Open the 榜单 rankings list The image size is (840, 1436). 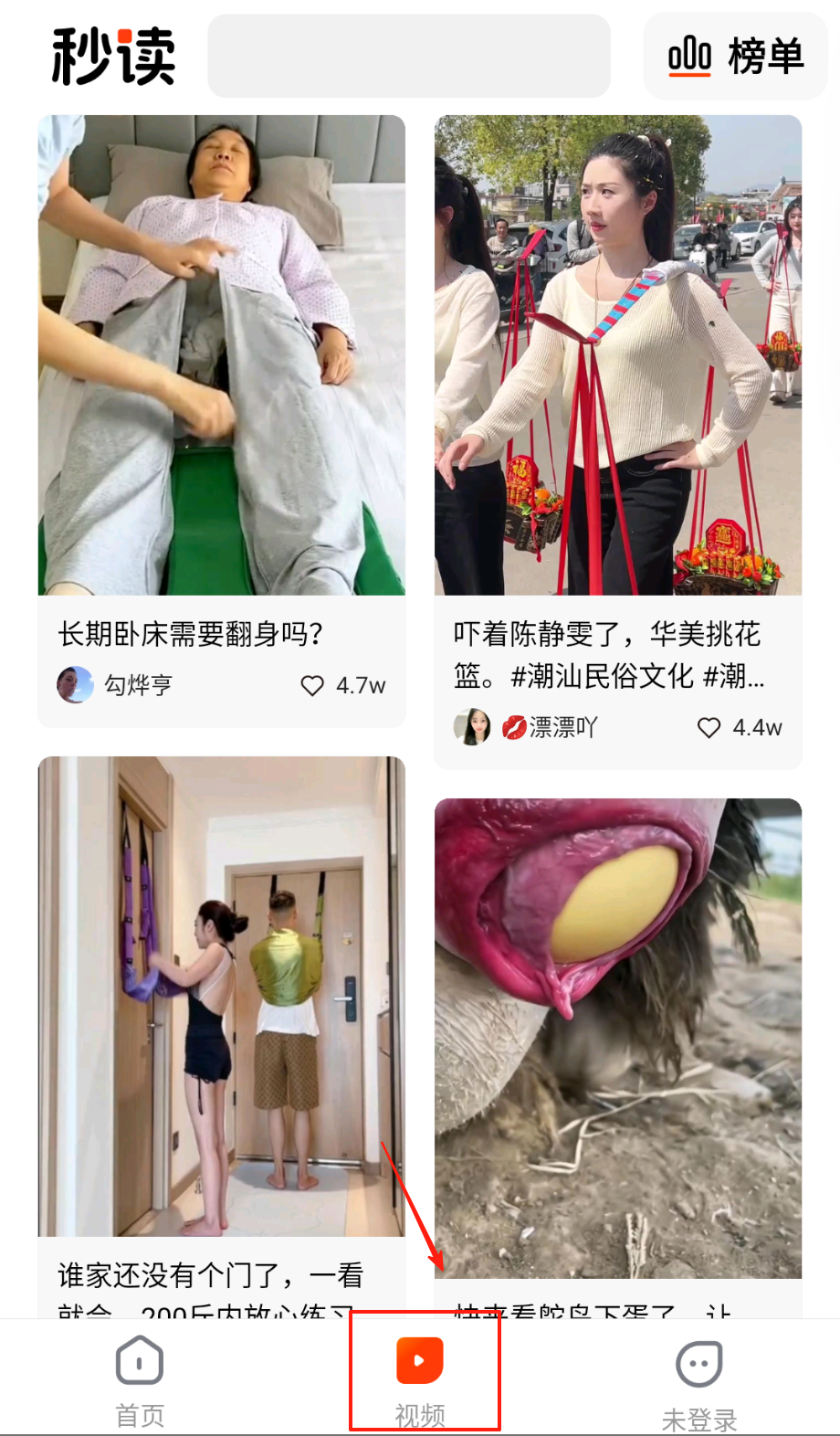[x=736, y=56]
